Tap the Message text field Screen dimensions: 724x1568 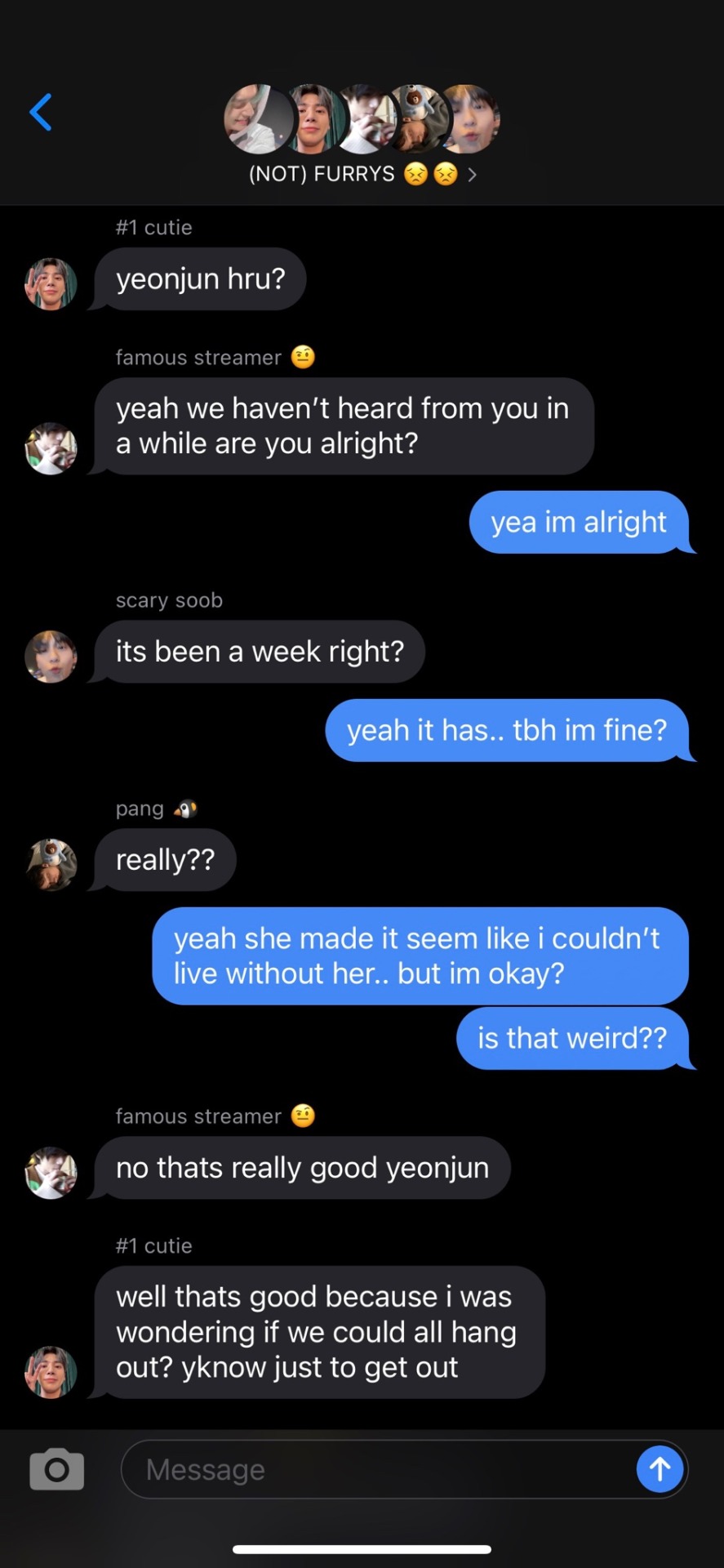(375, 1469)
